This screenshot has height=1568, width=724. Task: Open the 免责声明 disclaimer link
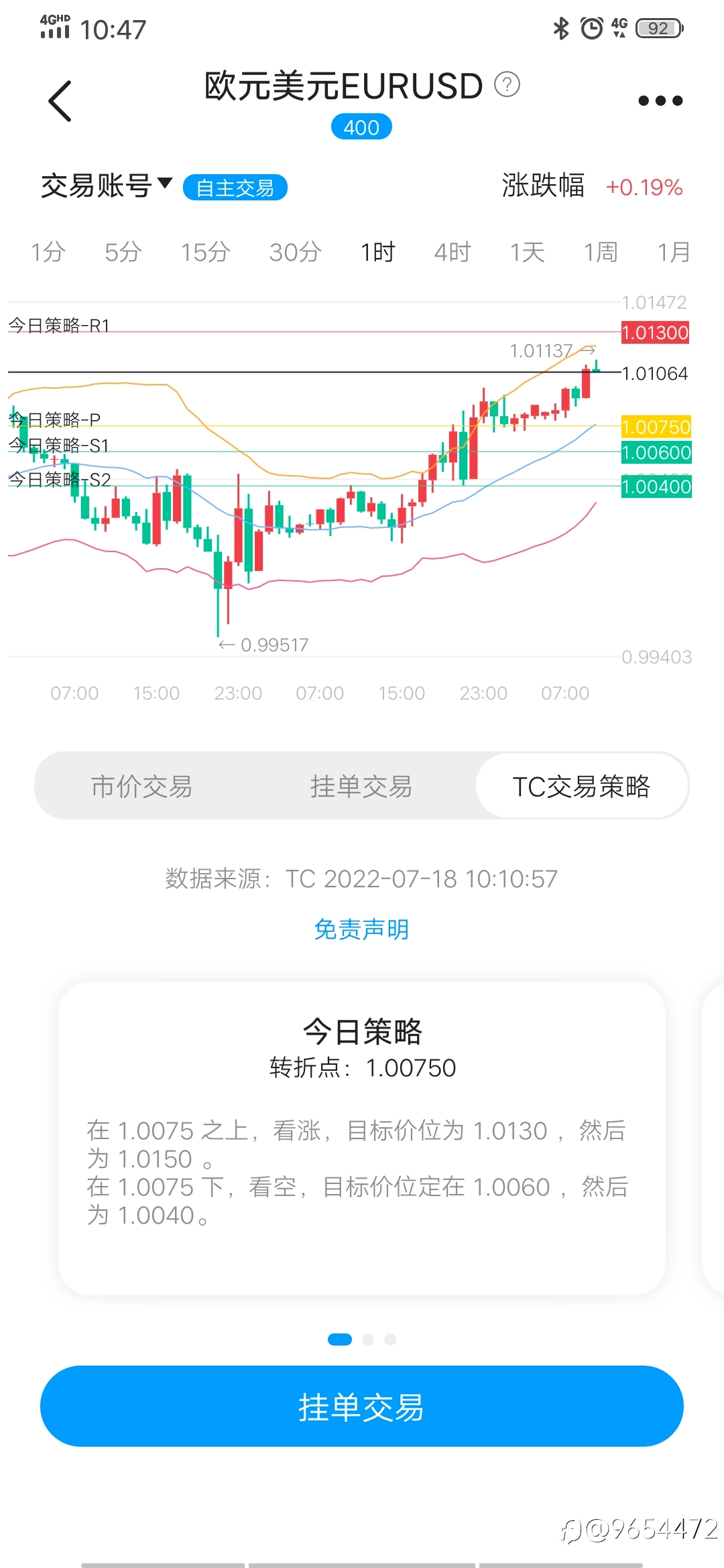tap(361, 929)
